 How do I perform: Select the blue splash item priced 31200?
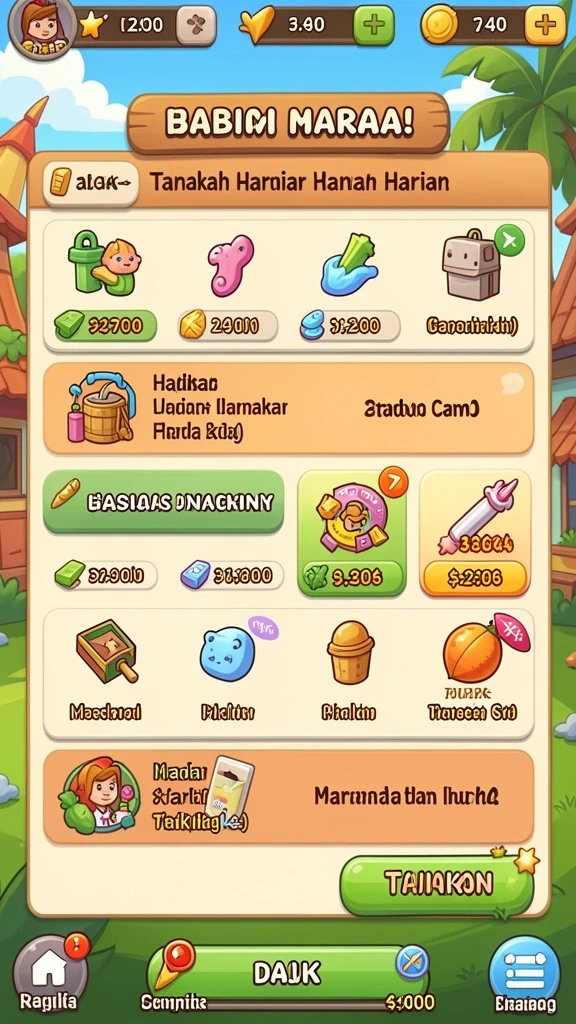point(349,286)
